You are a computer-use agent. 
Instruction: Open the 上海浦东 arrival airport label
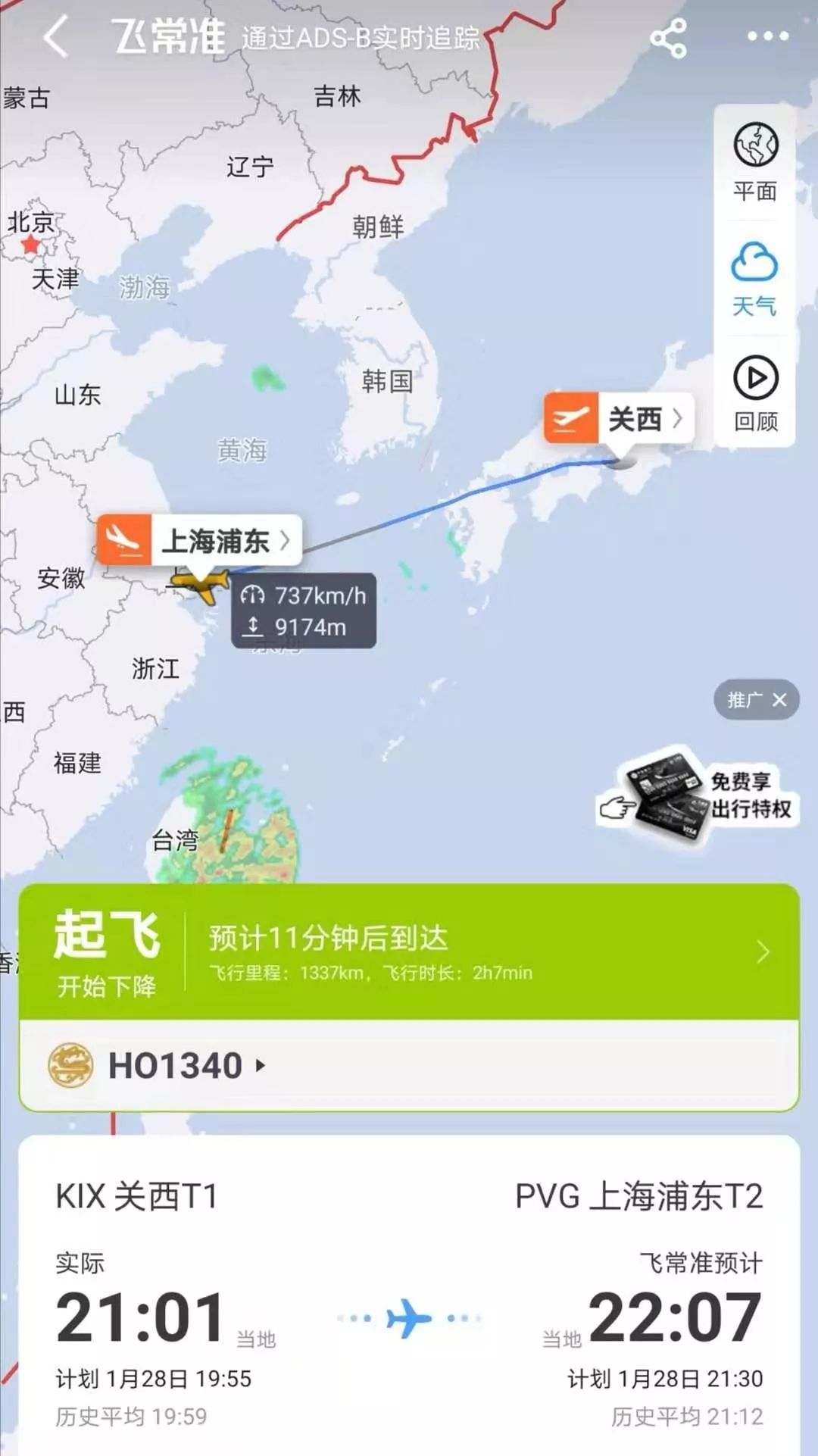199,540
